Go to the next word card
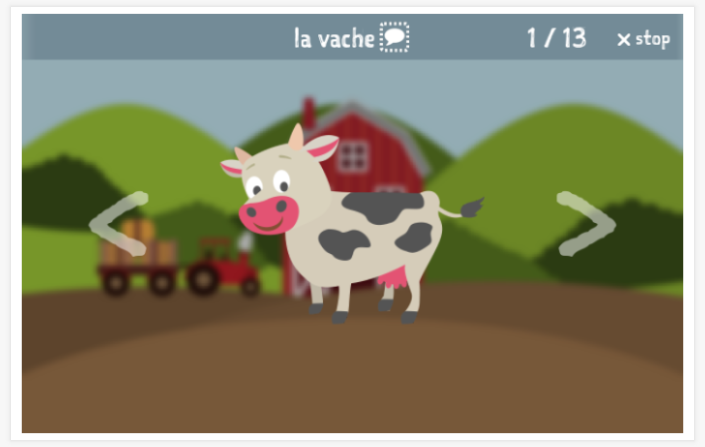The height and width of the screenshot is (447, 705). [586, 223]
